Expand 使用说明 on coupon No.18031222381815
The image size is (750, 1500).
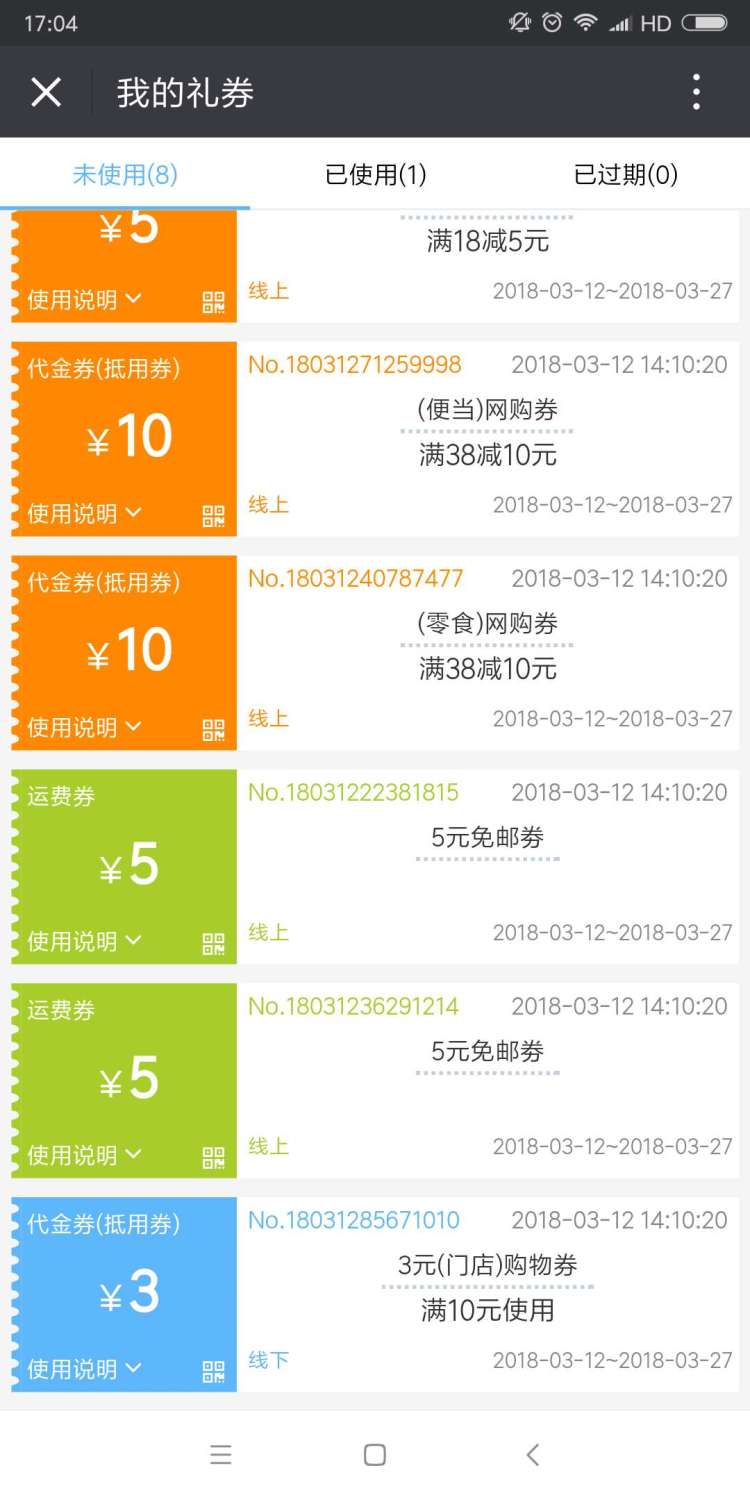(84, 942)
